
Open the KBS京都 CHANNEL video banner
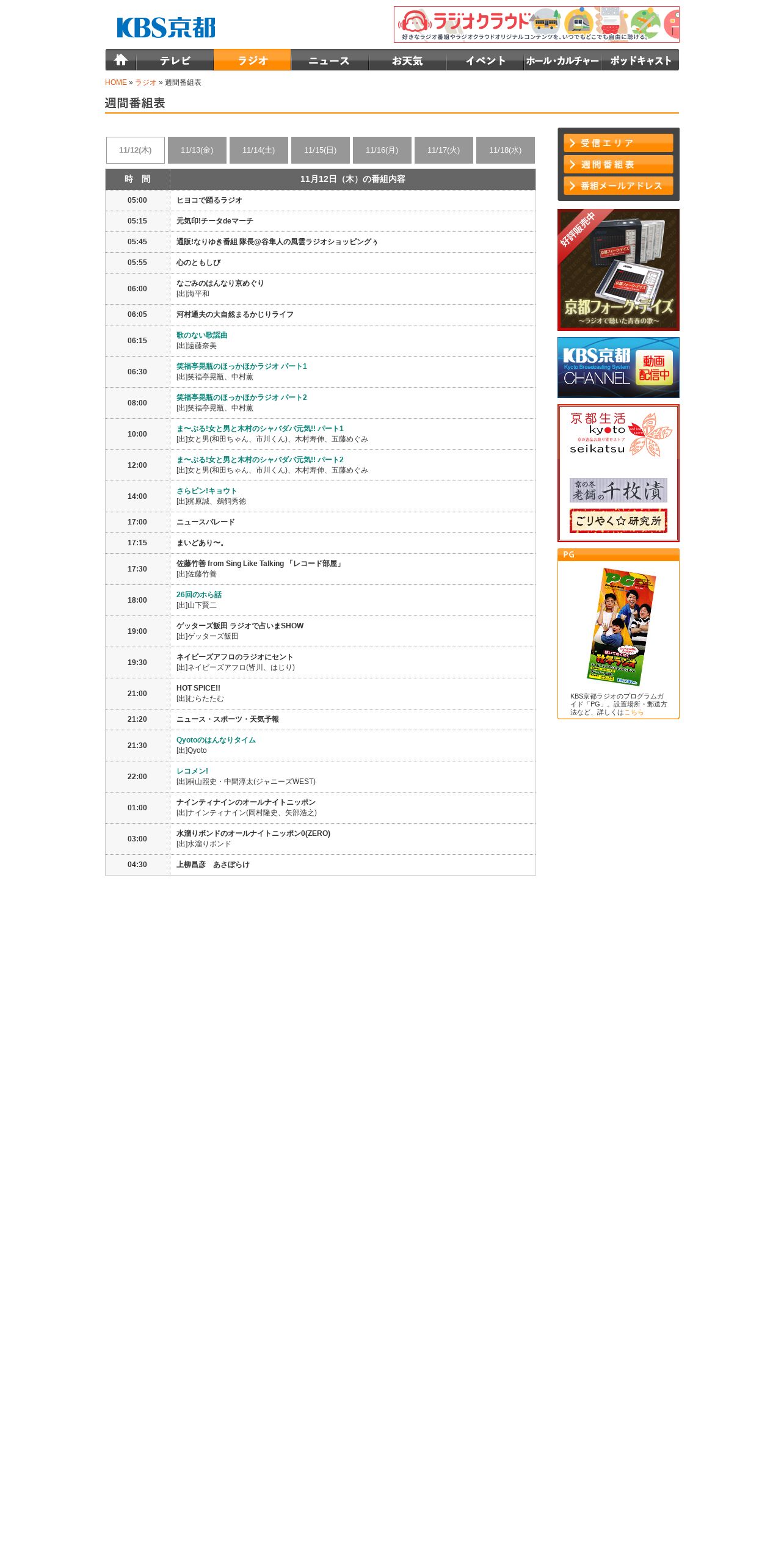coord(619,368)
